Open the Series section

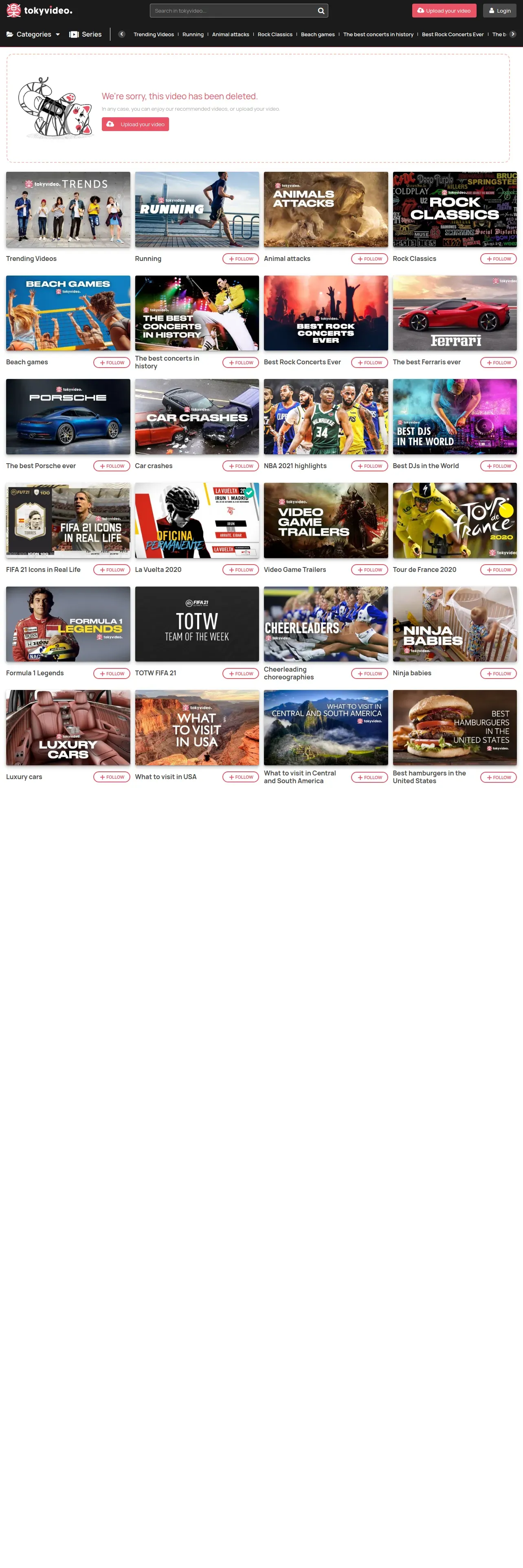(x=85, y=35)
